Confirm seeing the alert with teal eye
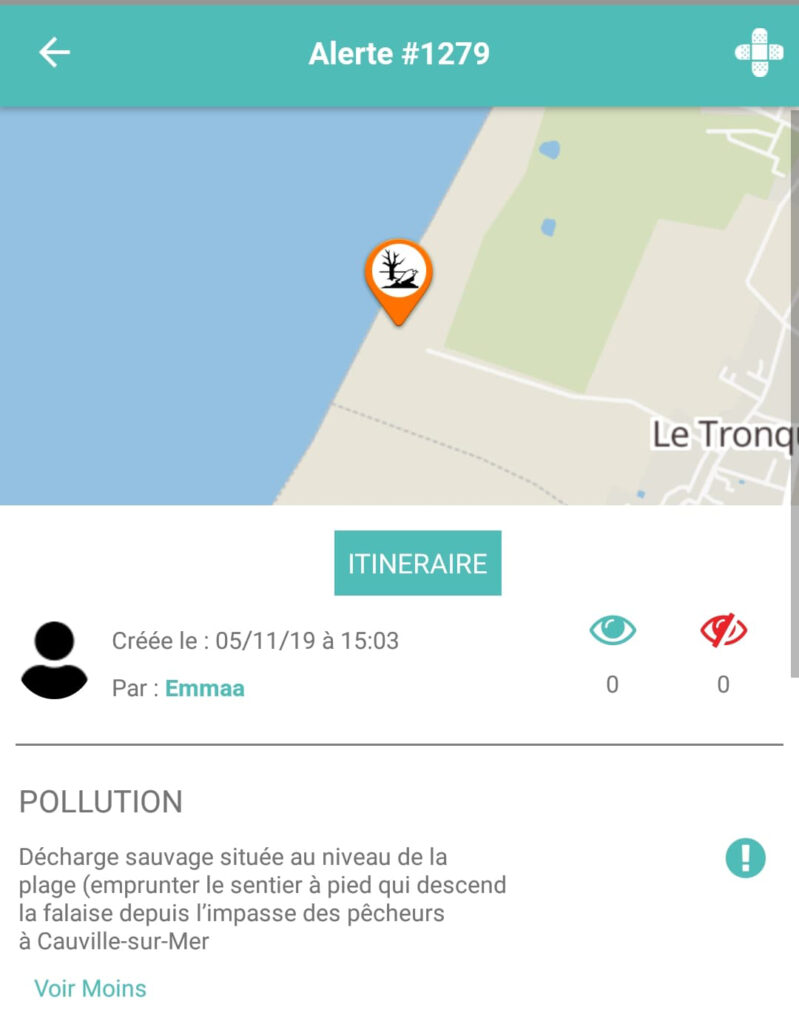The width and height of the screenshot is (799, 1024). pos(612,631)
